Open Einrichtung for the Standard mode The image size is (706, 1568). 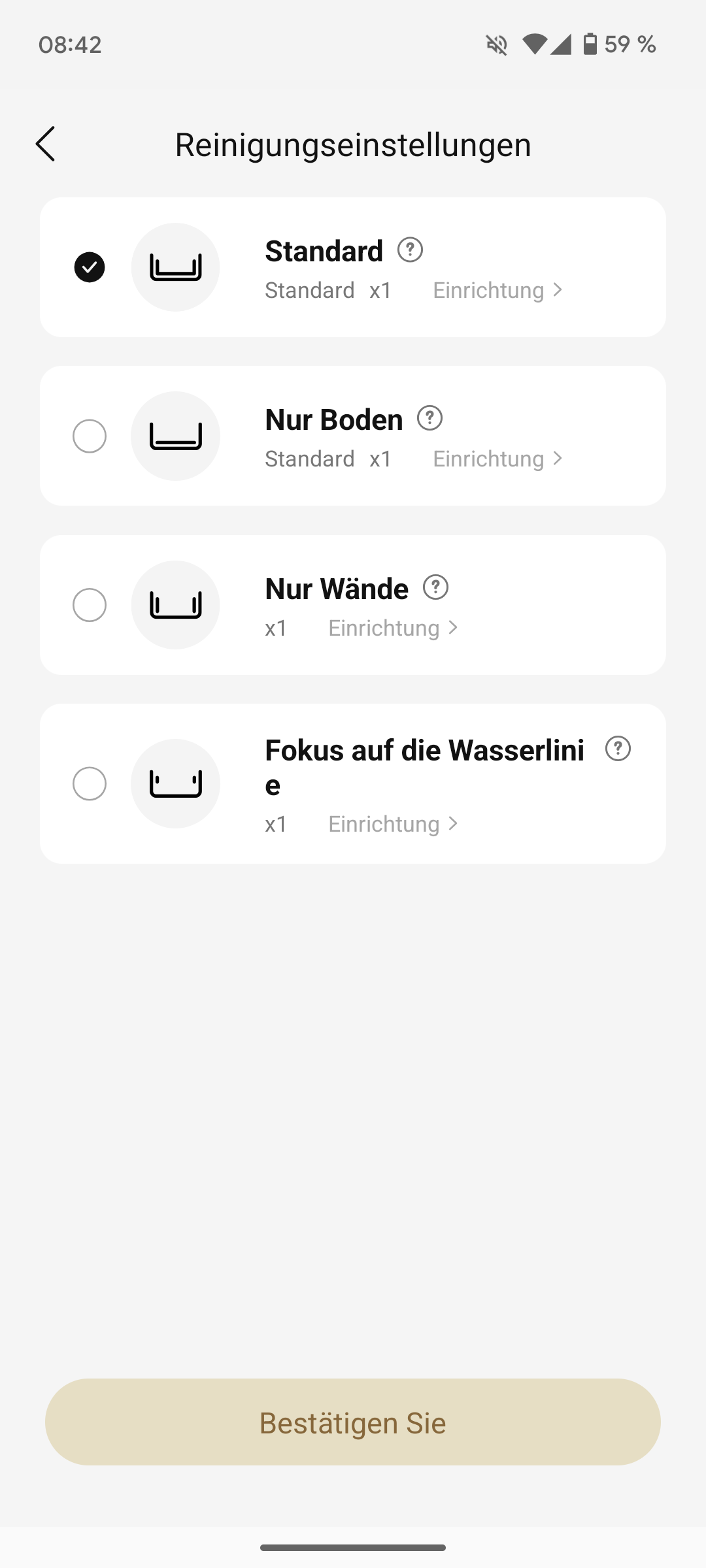click(x=498, y=290)
